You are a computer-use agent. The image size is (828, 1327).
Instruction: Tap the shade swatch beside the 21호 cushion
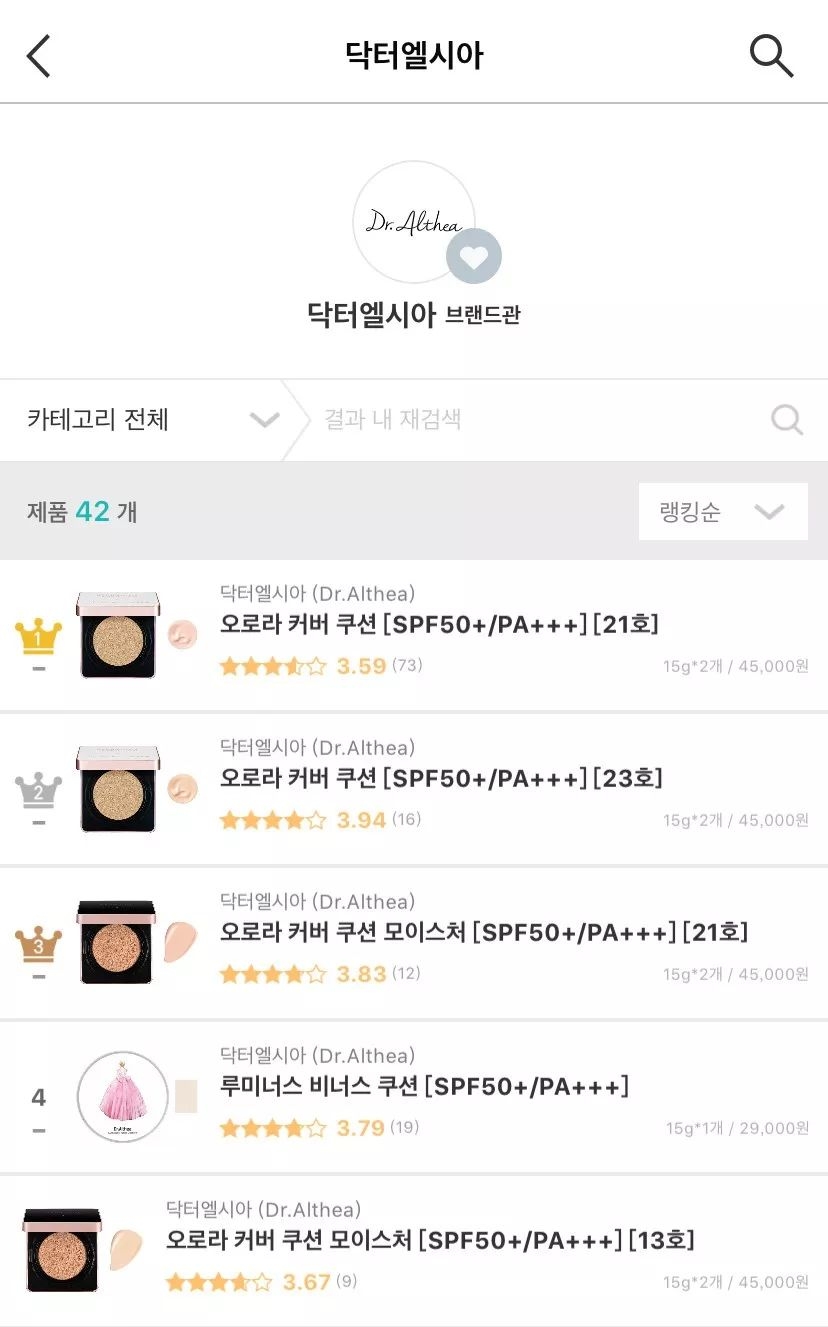[x=181, y=634]
